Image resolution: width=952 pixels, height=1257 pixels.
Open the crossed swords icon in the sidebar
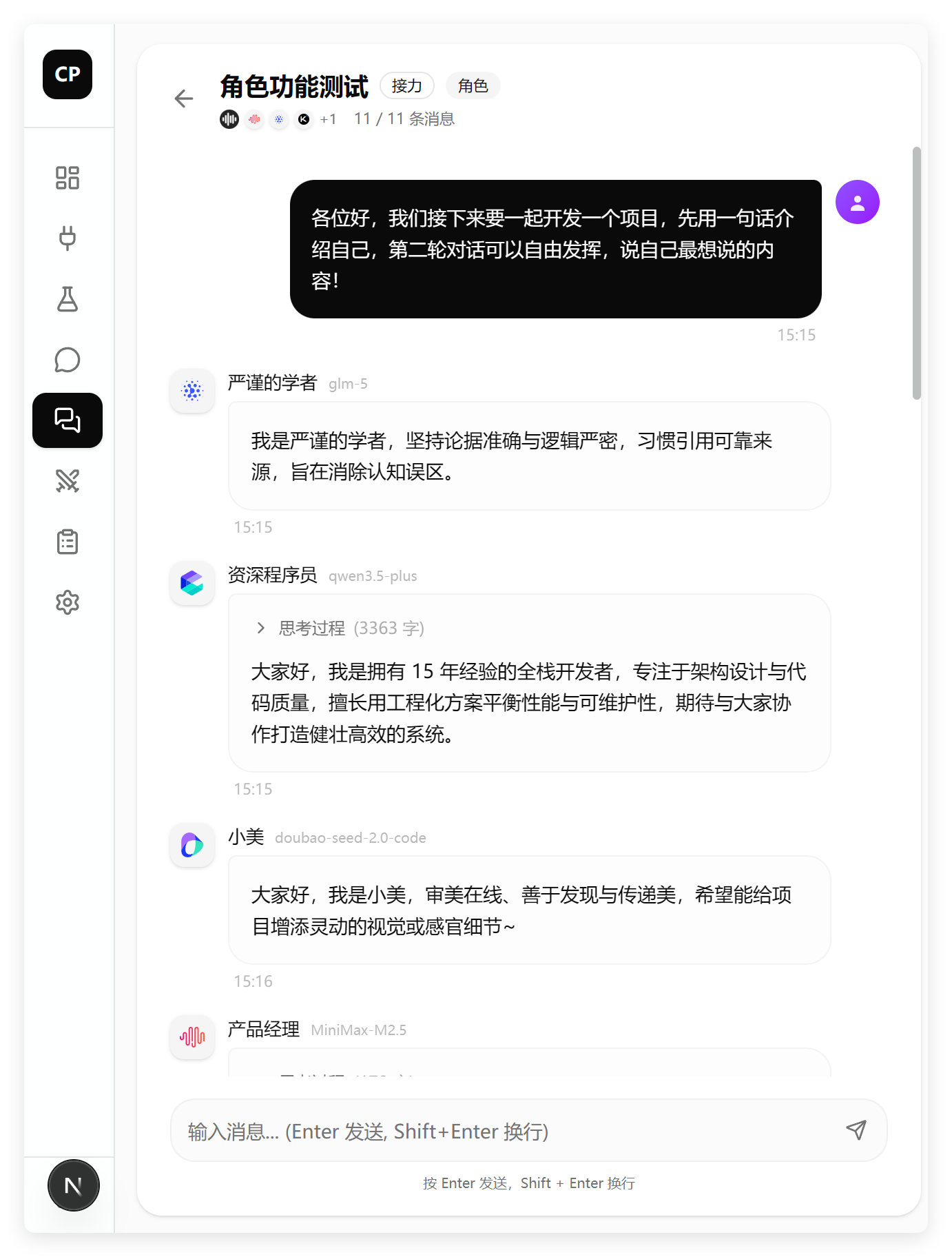click(x=68, y=481)
